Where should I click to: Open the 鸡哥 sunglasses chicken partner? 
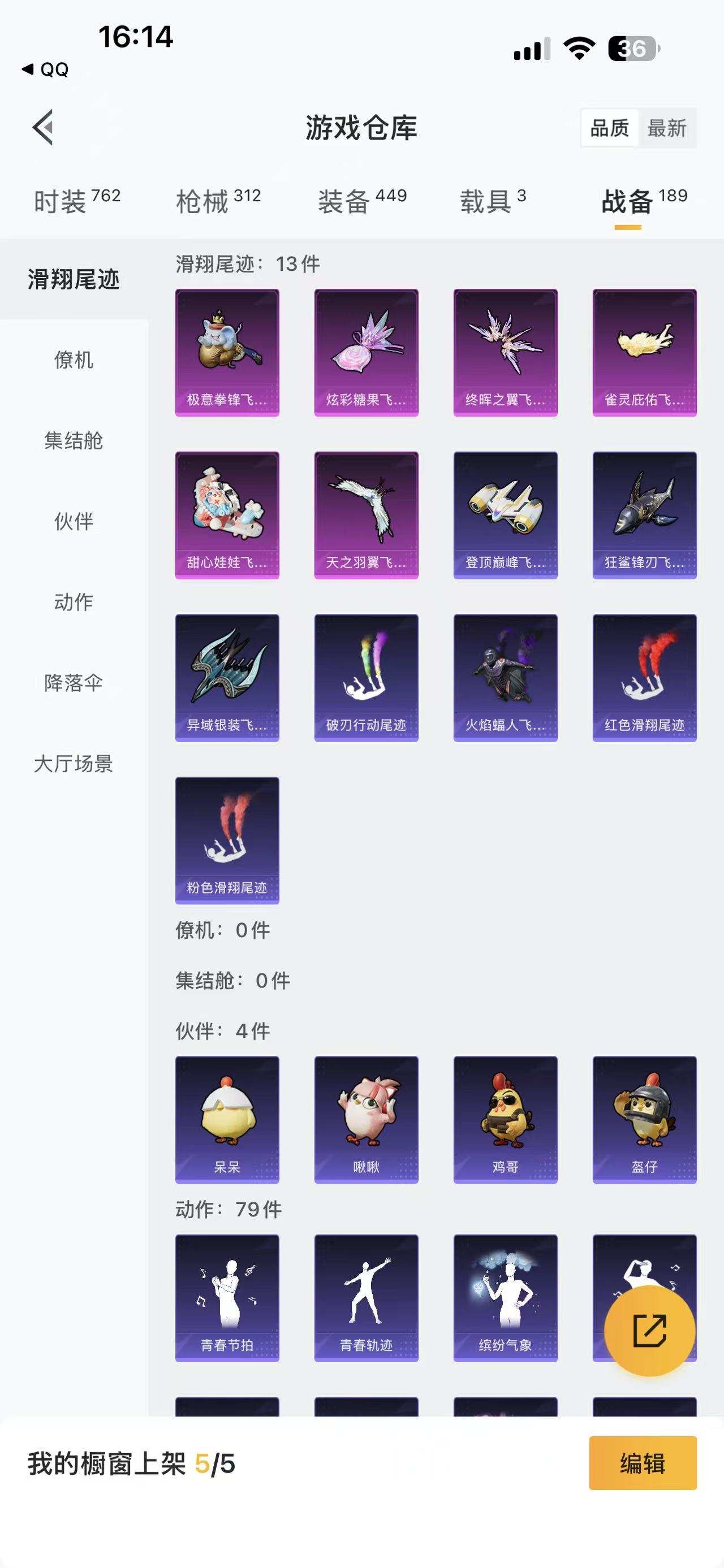[x=507, y=1120]
